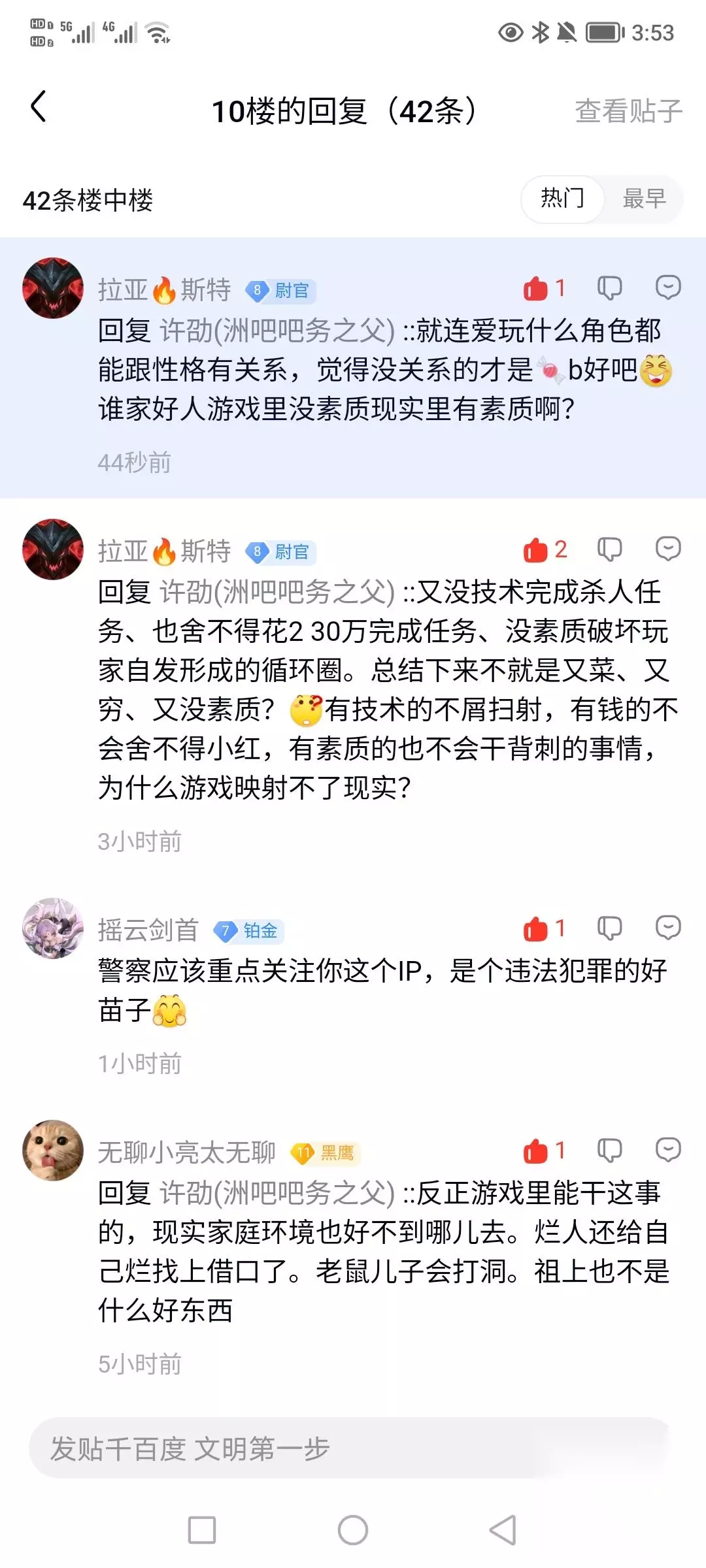The width and height of the screenshot is (706, 1568).
Task: Dislike 摇云剑首's comment
Action: (x=609, y=928)
